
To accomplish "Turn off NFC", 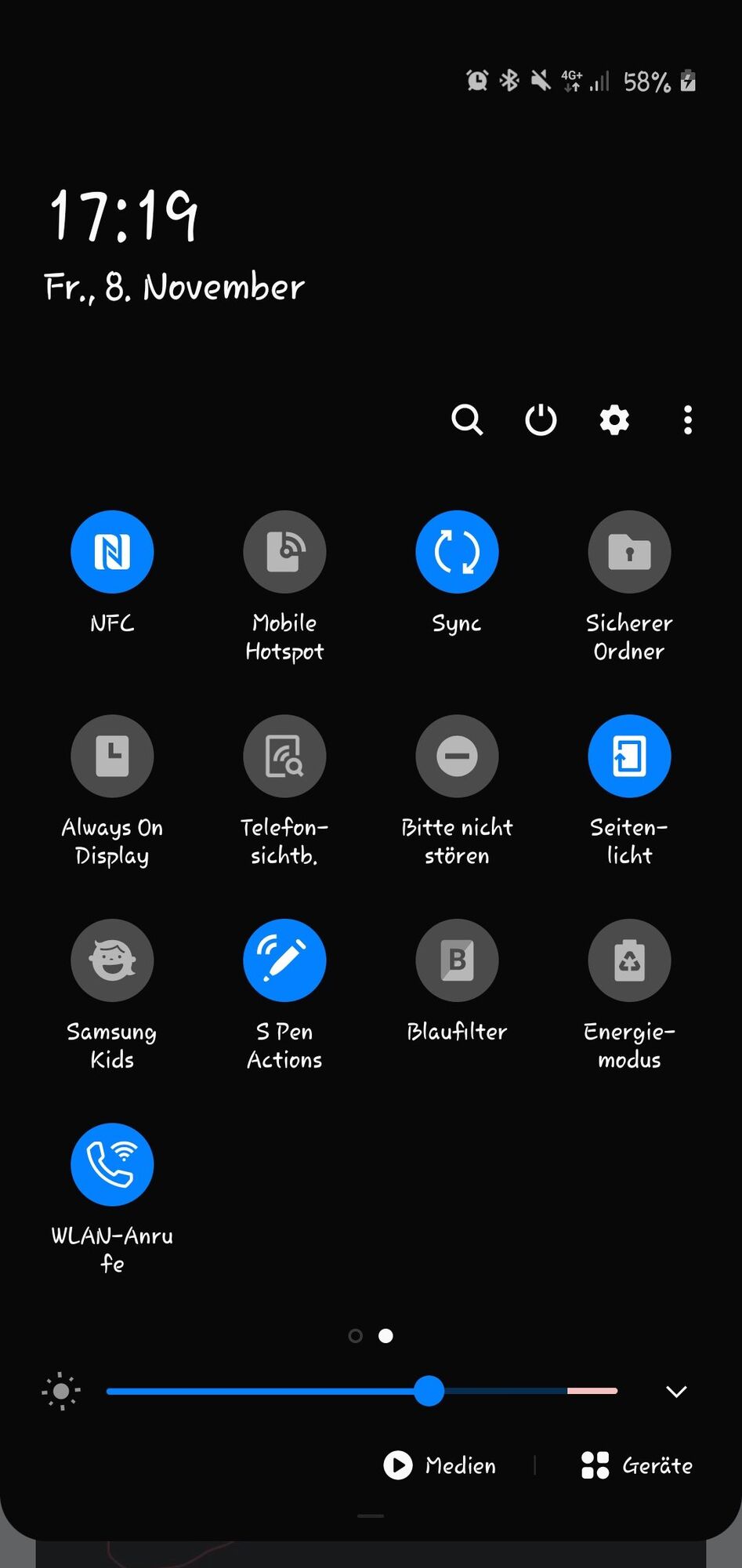I will [112, 552].
